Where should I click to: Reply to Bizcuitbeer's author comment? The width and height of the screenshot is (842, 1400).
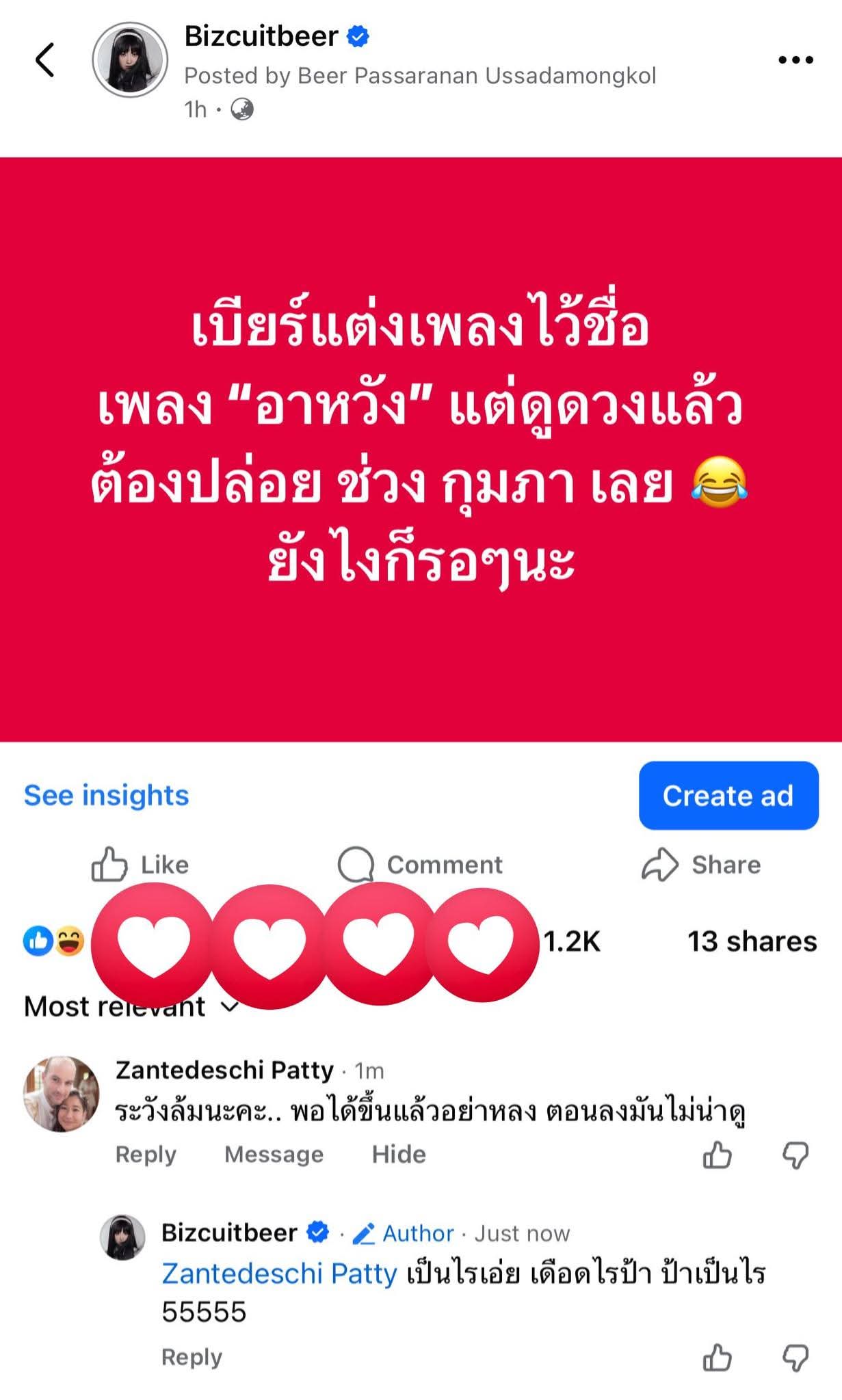(192, 1357)
